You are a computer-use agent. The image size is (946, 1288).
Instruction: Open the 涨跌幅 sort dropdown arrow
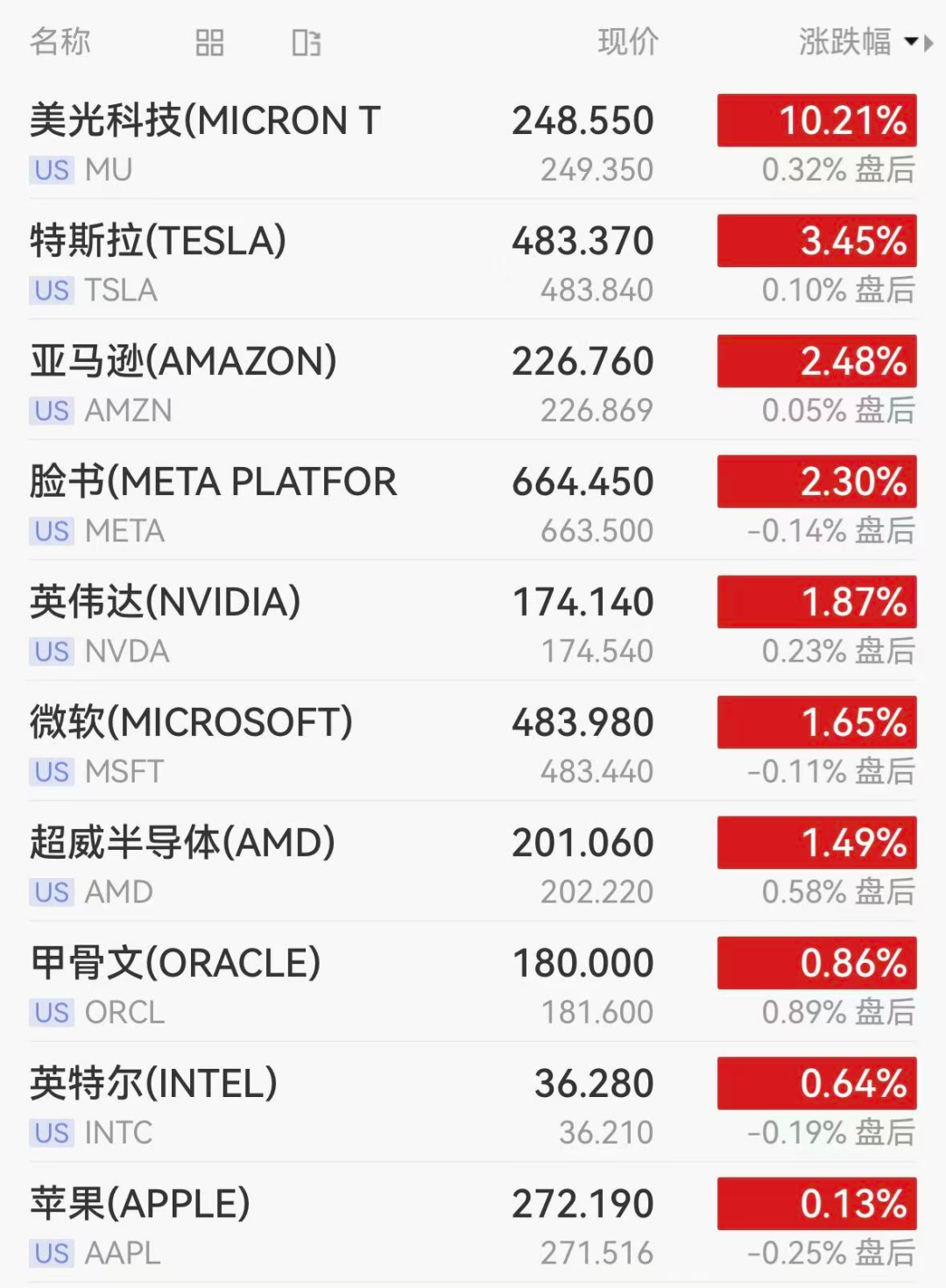(x=911, y=42)
